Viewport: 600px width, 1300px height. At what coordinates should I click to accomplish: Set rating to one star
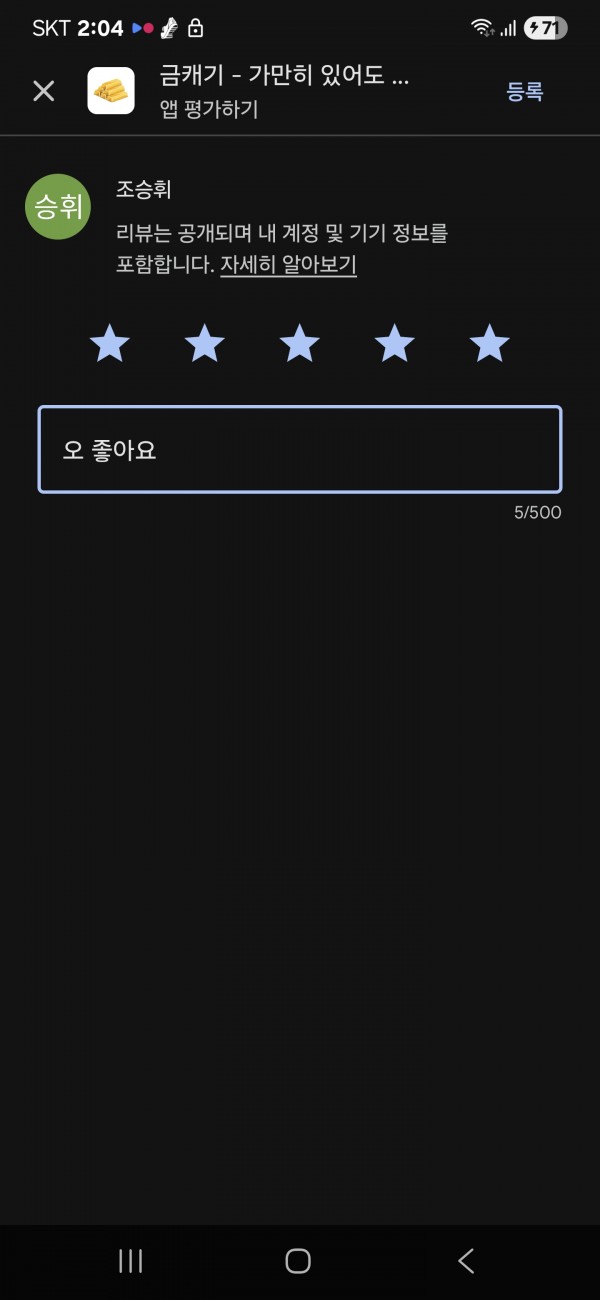point(110,343)
